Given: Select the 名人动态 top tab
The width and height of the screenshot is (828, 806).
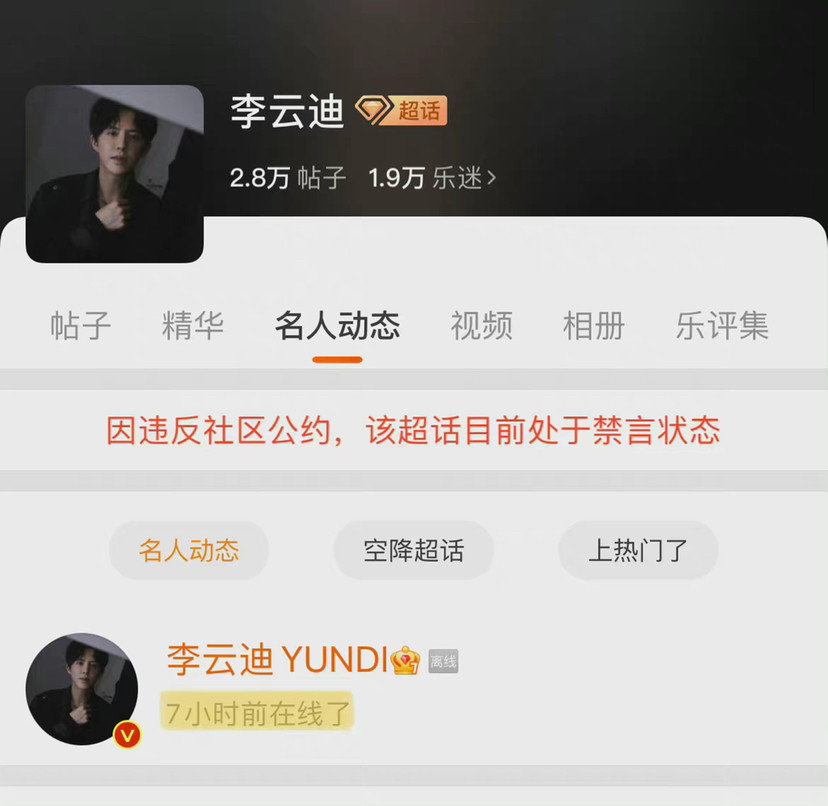Looking at the screenshot, I should coord(337,326).
